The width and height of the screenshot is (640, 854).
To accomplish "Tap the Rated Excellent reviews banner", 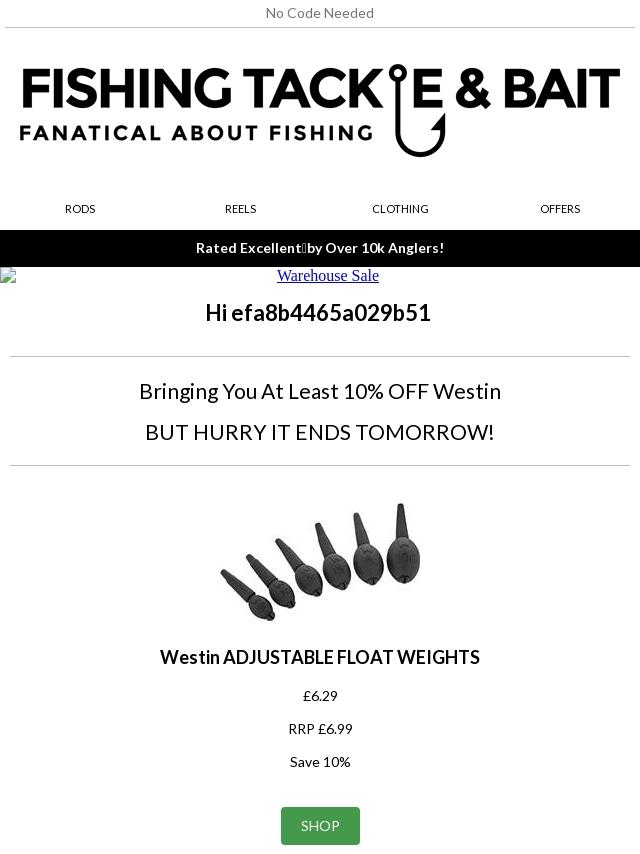I will pos(320,248).
